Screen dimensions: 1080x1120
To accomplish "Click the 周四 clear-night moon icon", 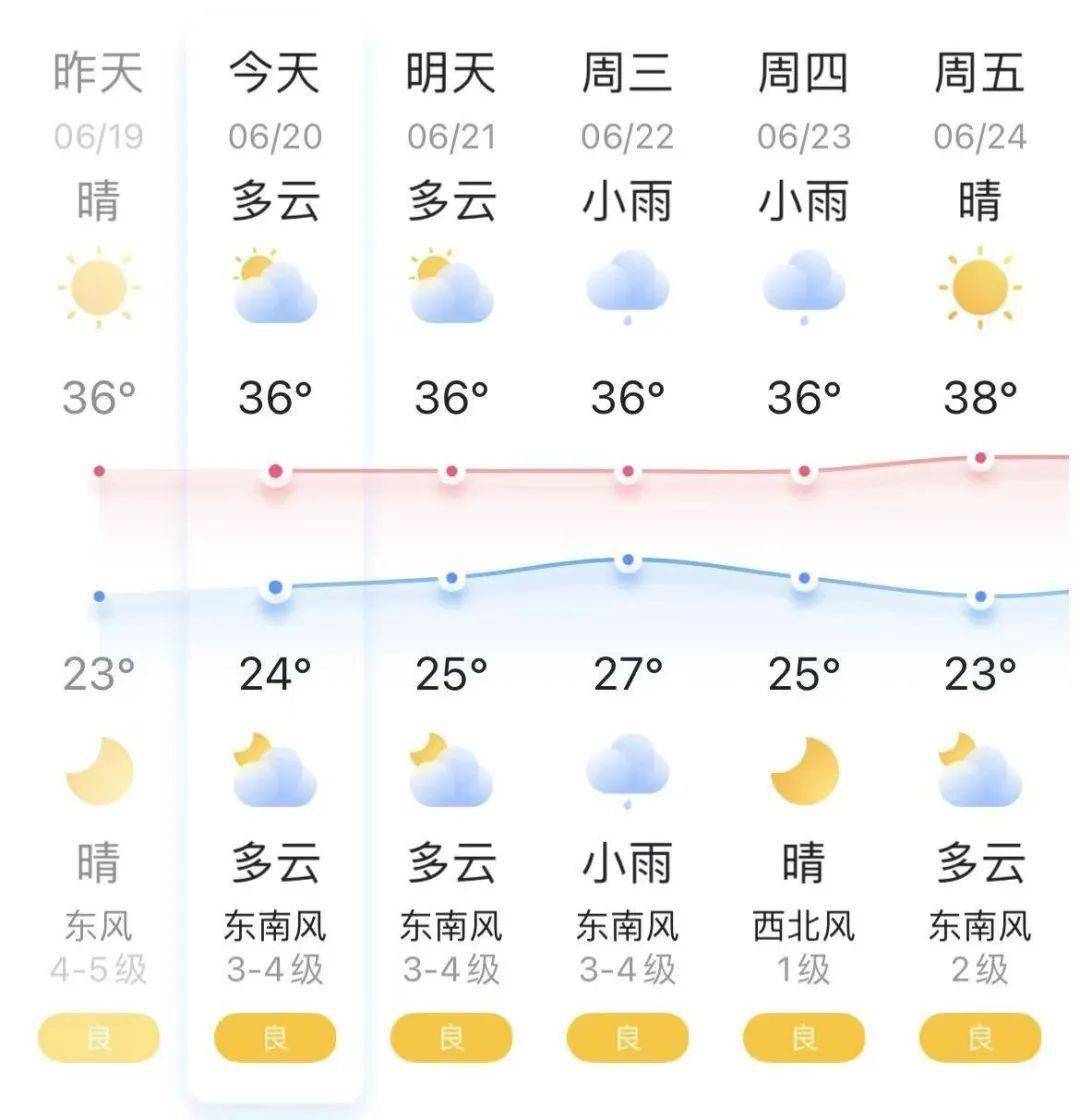I will 803,770.
